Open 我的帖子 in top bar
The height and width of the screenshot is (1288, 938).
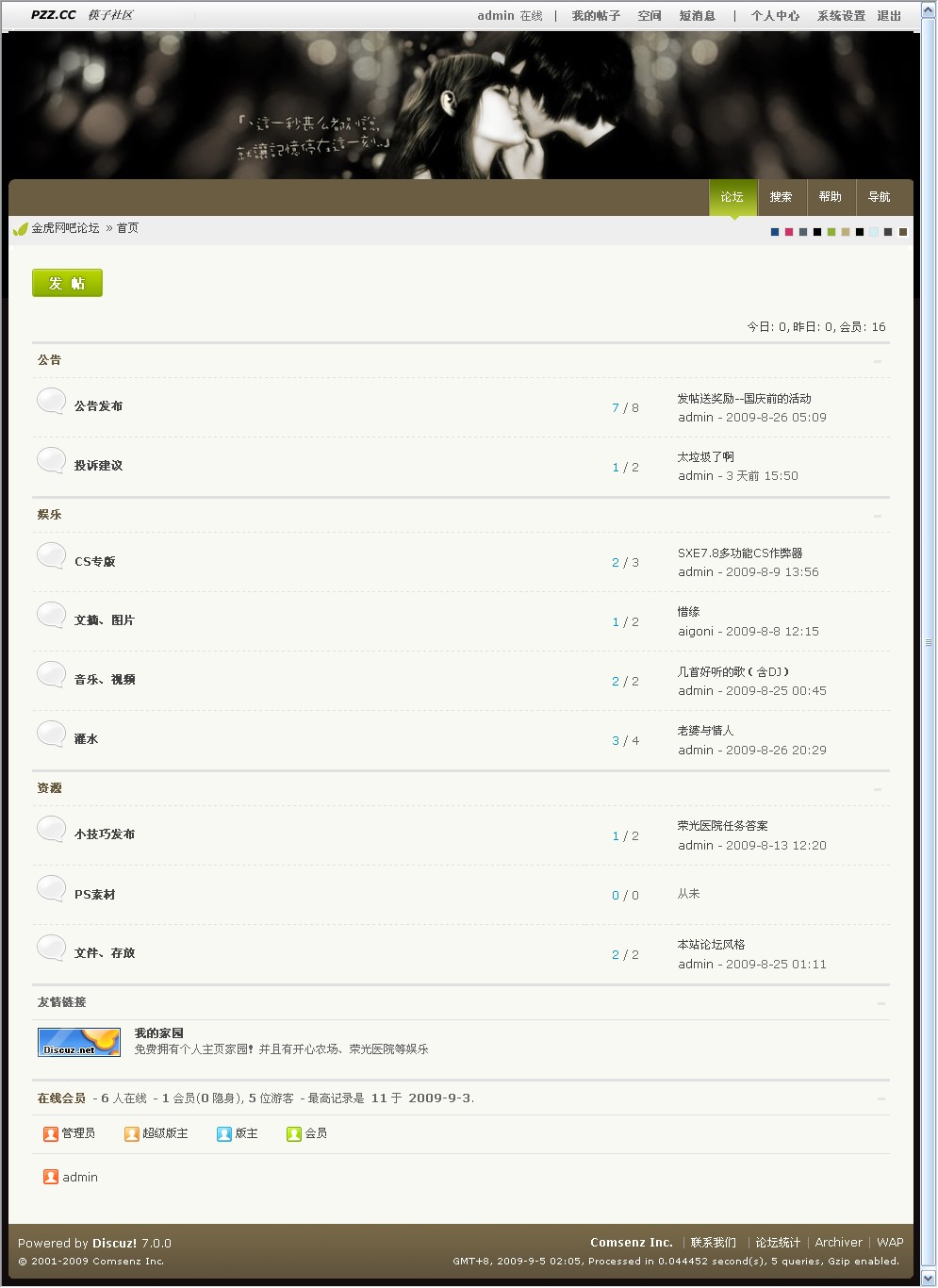596,16
